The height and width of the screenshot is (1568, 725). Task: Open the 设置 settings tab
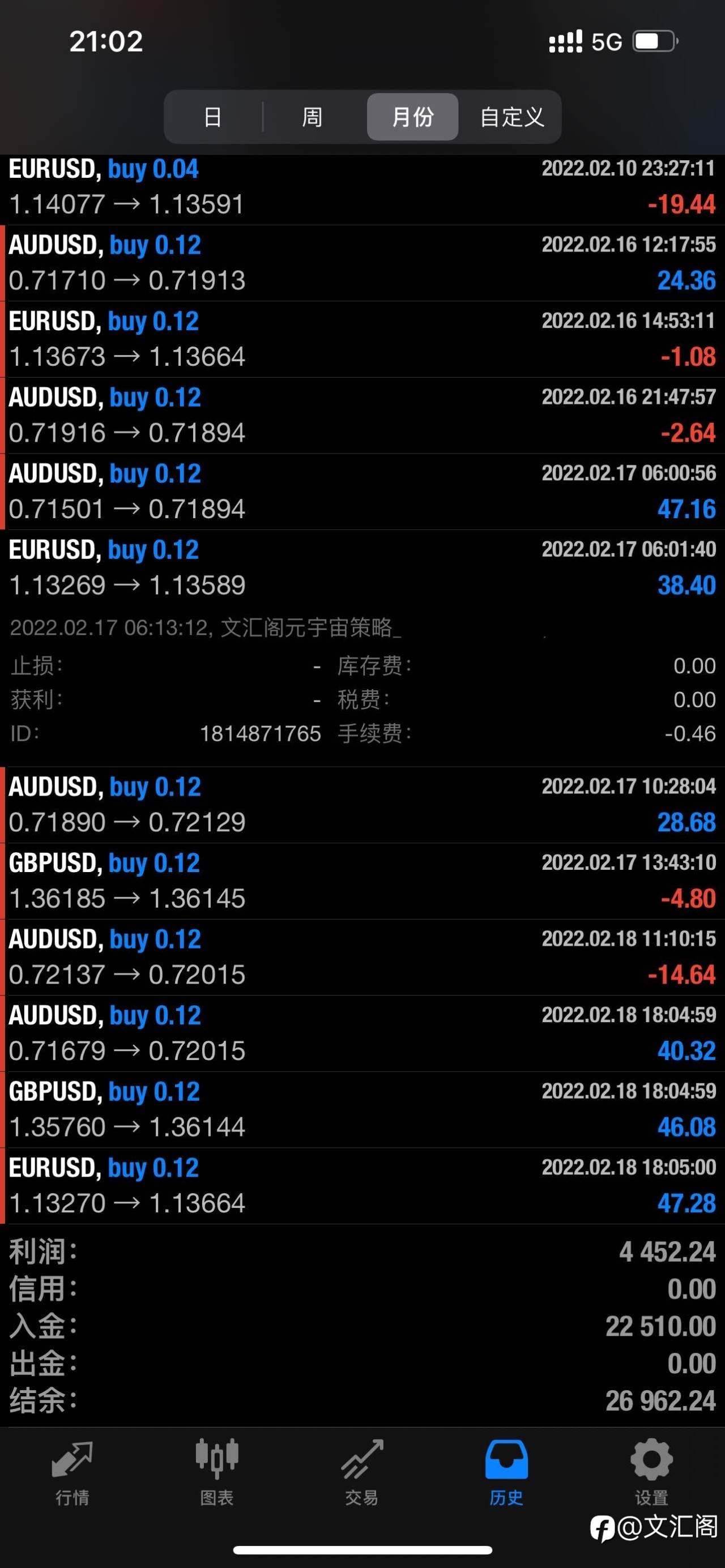point(651,1471)
